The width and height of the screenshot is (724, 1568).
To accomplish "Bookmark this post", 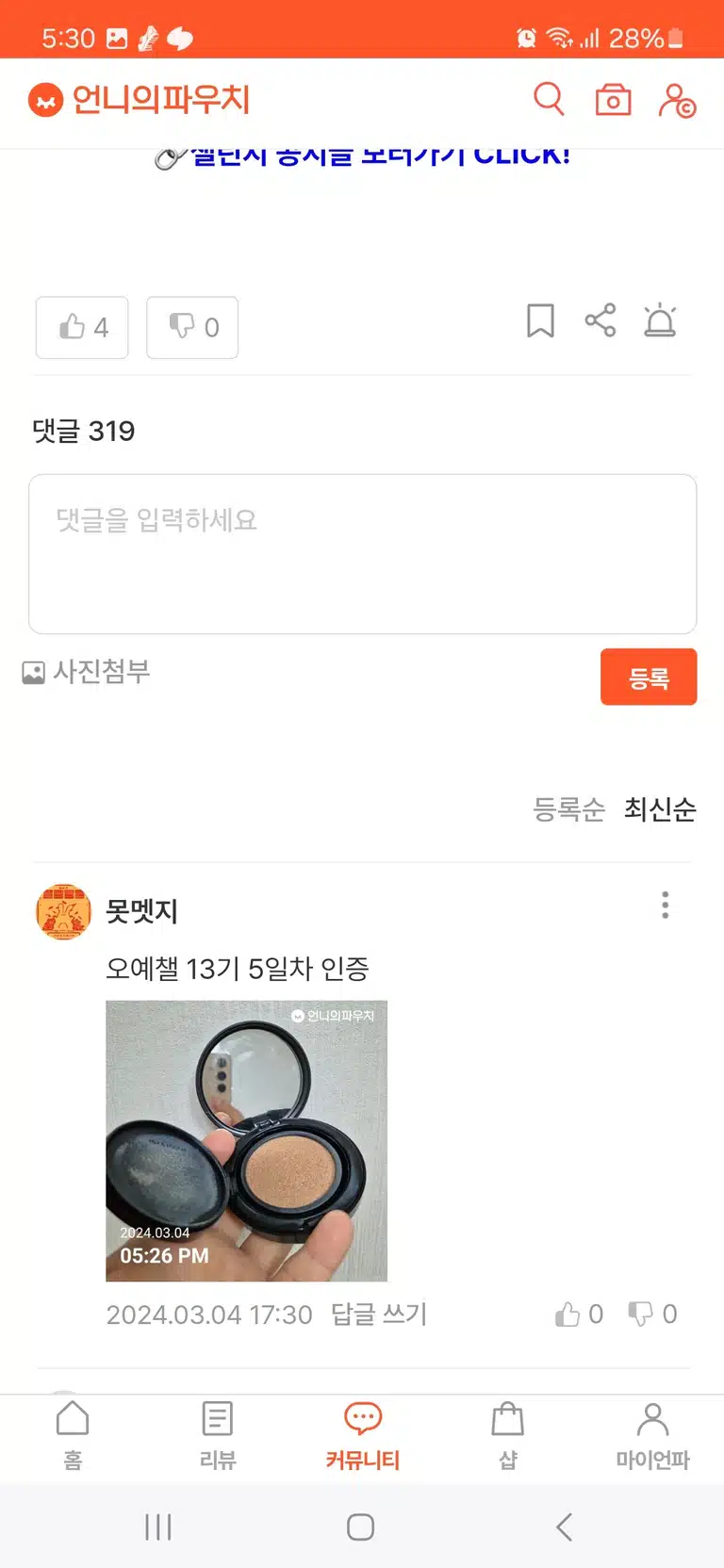I will (540, 320).
